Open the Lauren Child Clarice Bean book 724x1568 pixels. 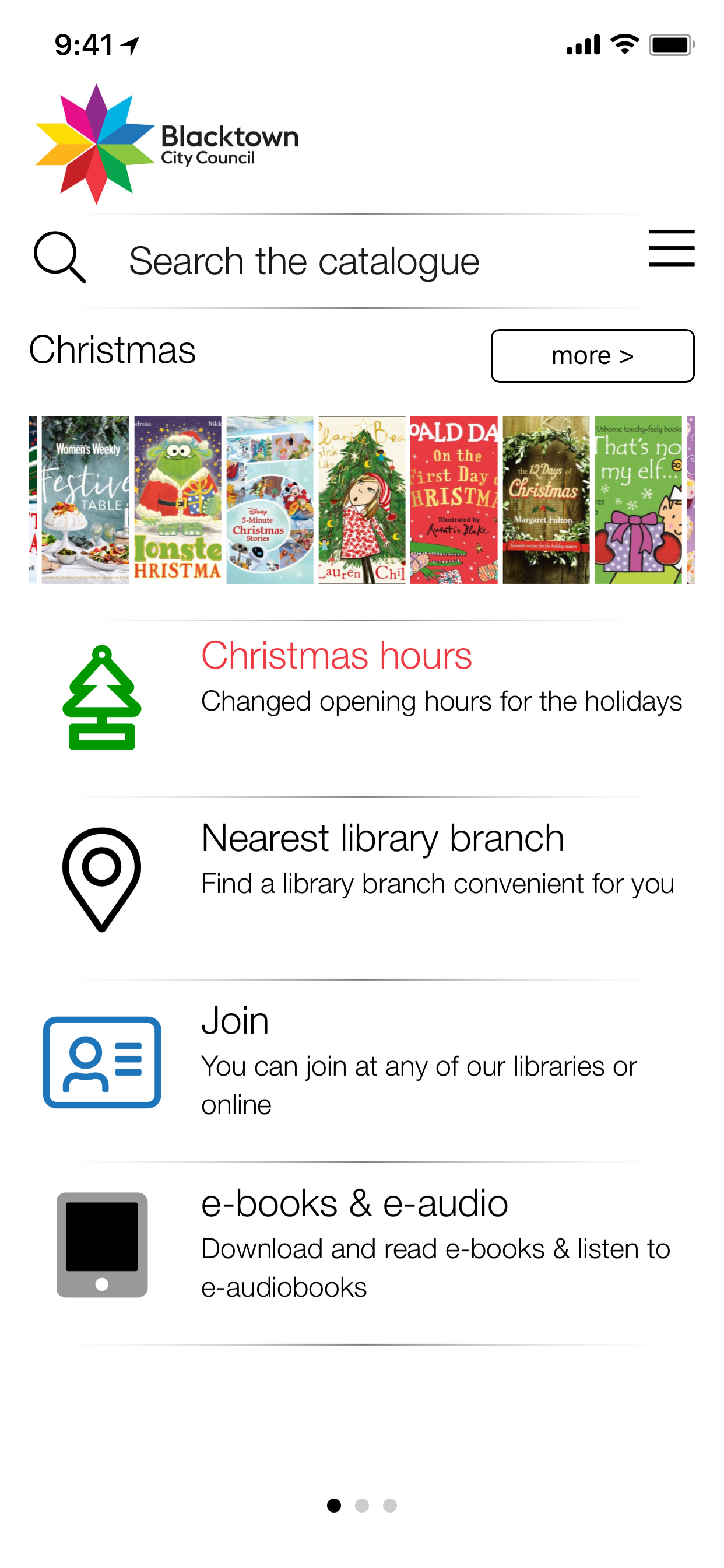pos(361,499)
